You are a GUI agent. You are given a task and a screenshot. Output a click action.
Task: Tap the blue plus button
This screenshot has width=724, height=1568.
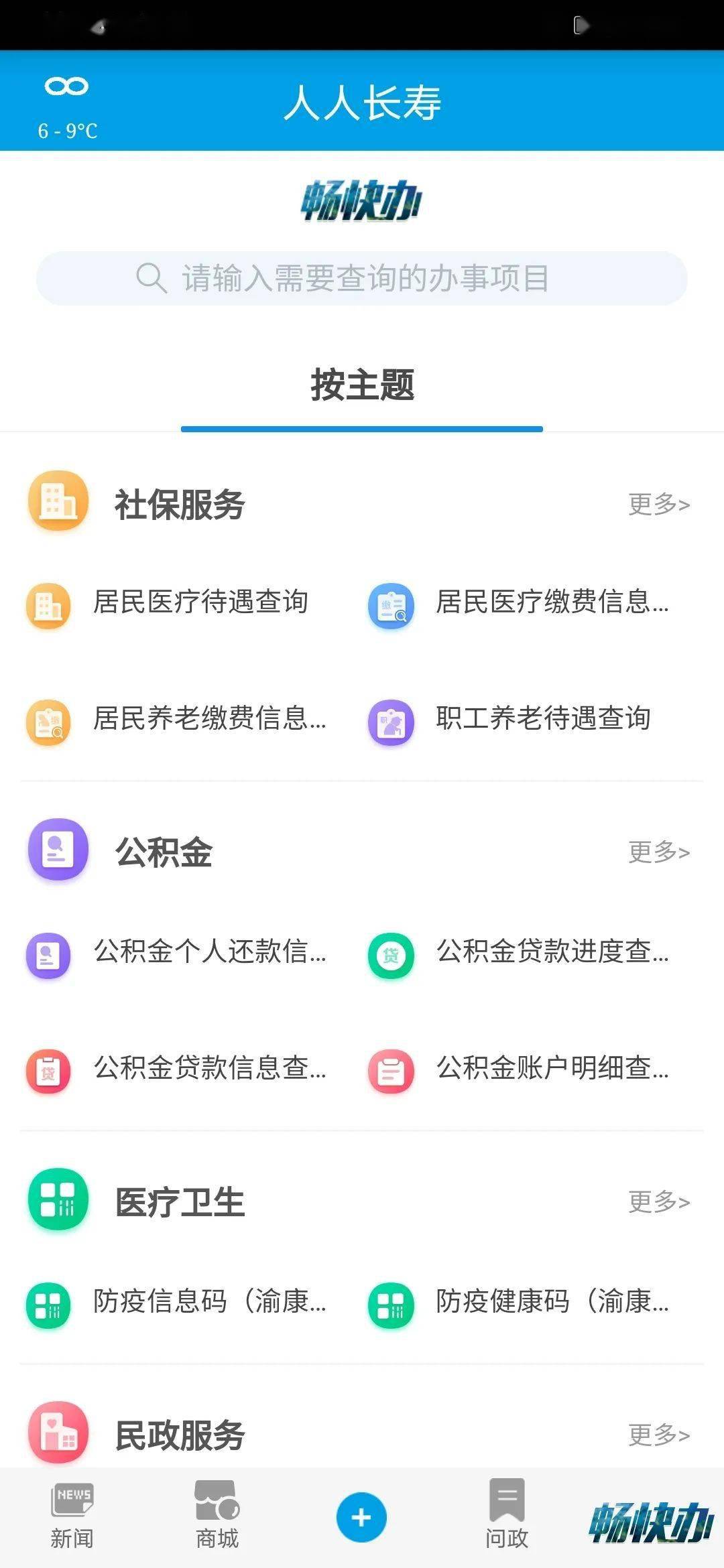(x=361, y=1517)
